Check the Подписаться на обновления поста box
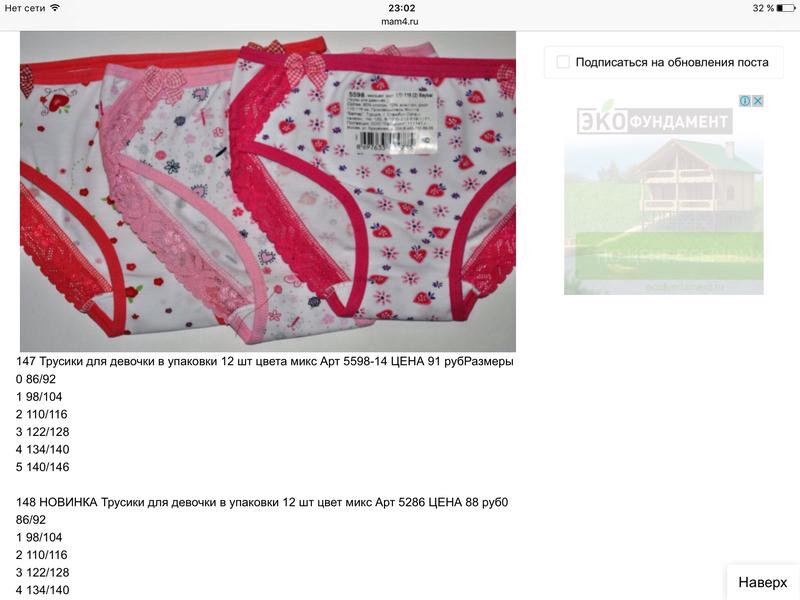This screenshot has height=600, width=800. point(563,62)
